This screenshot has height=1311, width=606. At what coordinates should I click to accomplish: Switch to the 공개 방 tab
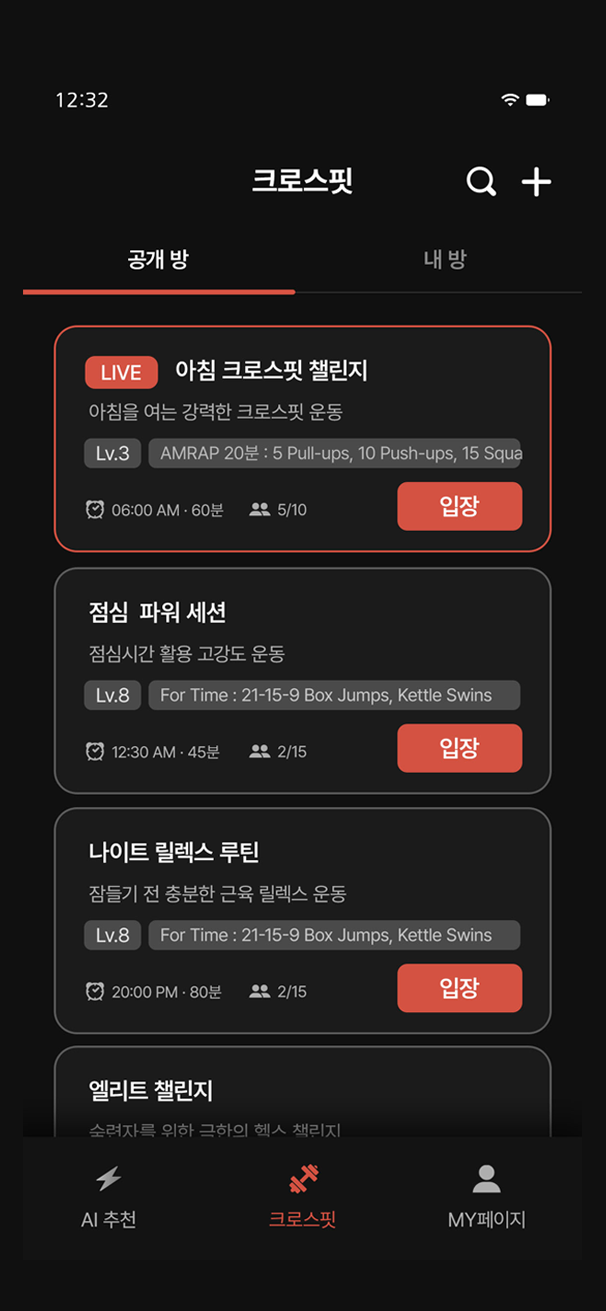[158, 261]
